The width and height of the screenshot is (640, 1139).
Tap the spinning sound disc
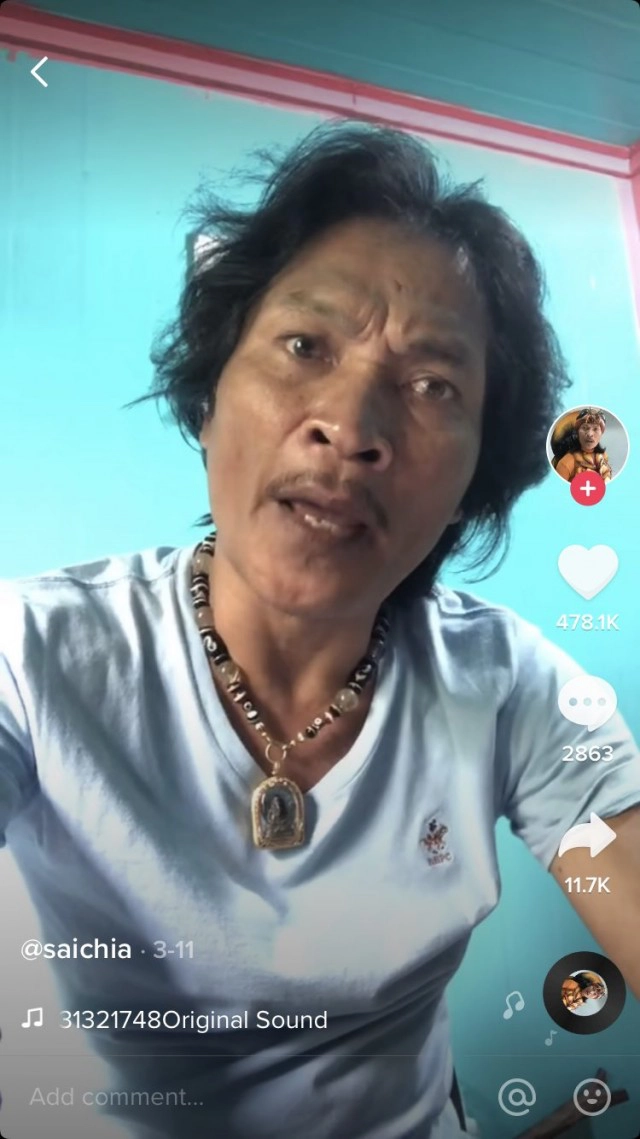[x=584, y=993]
